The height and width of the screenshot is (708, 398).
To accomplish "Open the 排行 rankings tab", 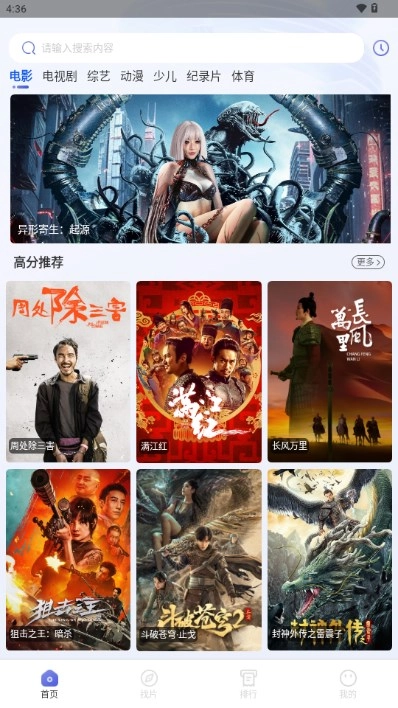I will tap(248, 684).
